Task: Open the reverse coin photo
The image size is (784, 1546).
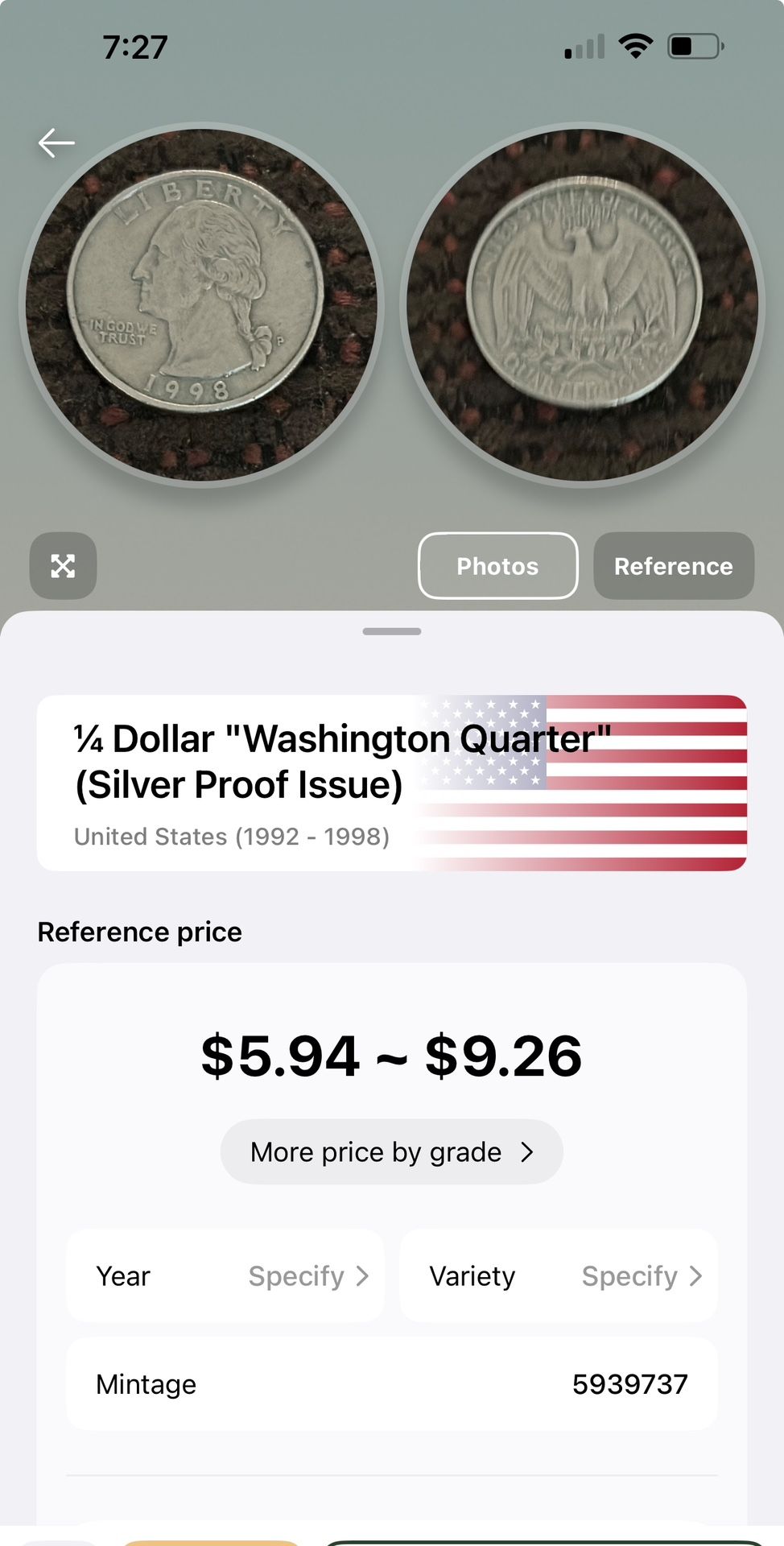Action: (582, 305)
